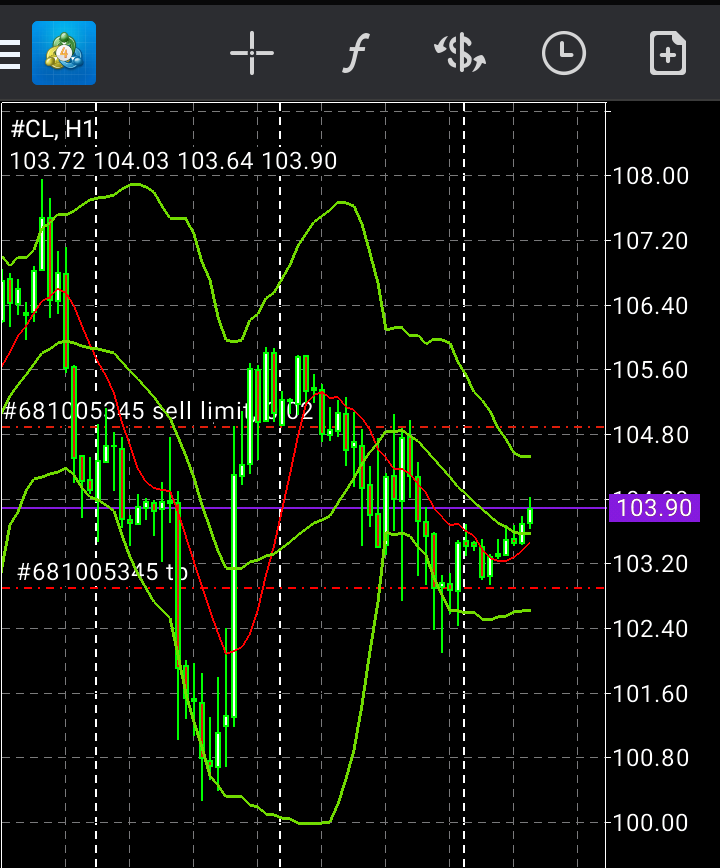The width and height of the screenshot is (720, 868).
Task: Create a new order
Action: tap(668, 53)
